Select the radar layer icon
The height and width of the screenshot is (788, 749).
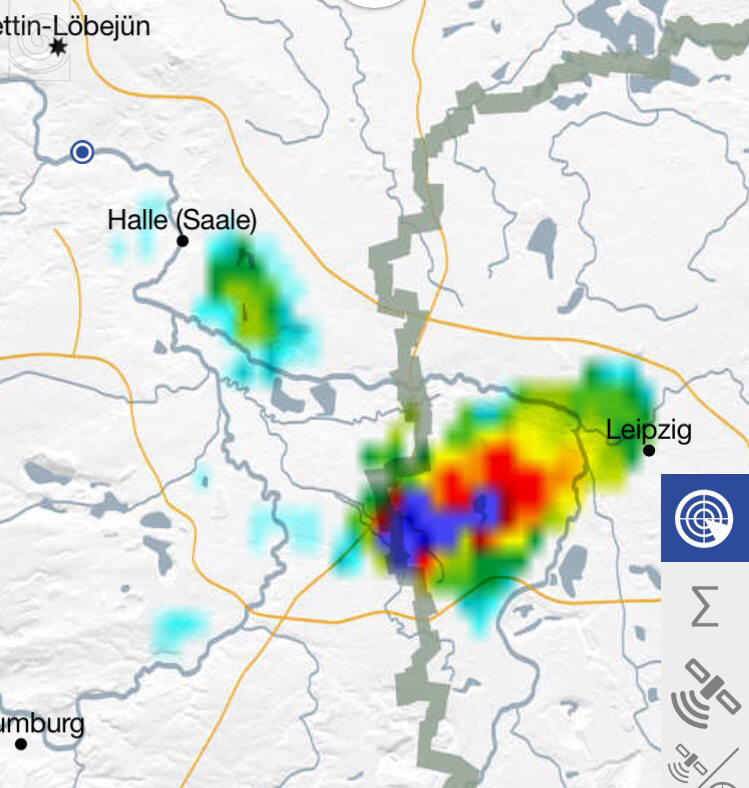[x=705, y=518]
